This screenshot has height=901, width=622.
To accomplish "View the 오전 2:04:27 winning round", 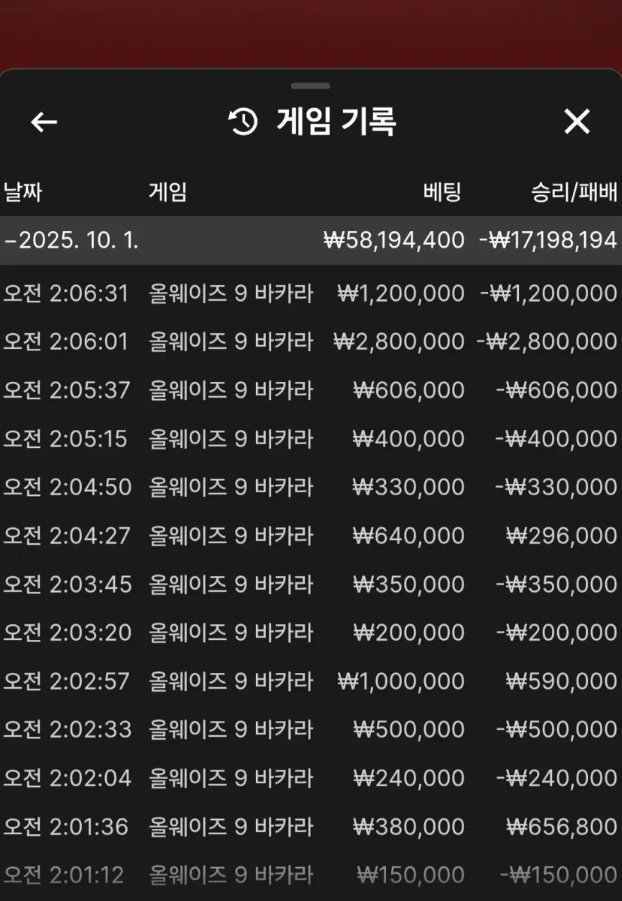I will tap(310, 536).
